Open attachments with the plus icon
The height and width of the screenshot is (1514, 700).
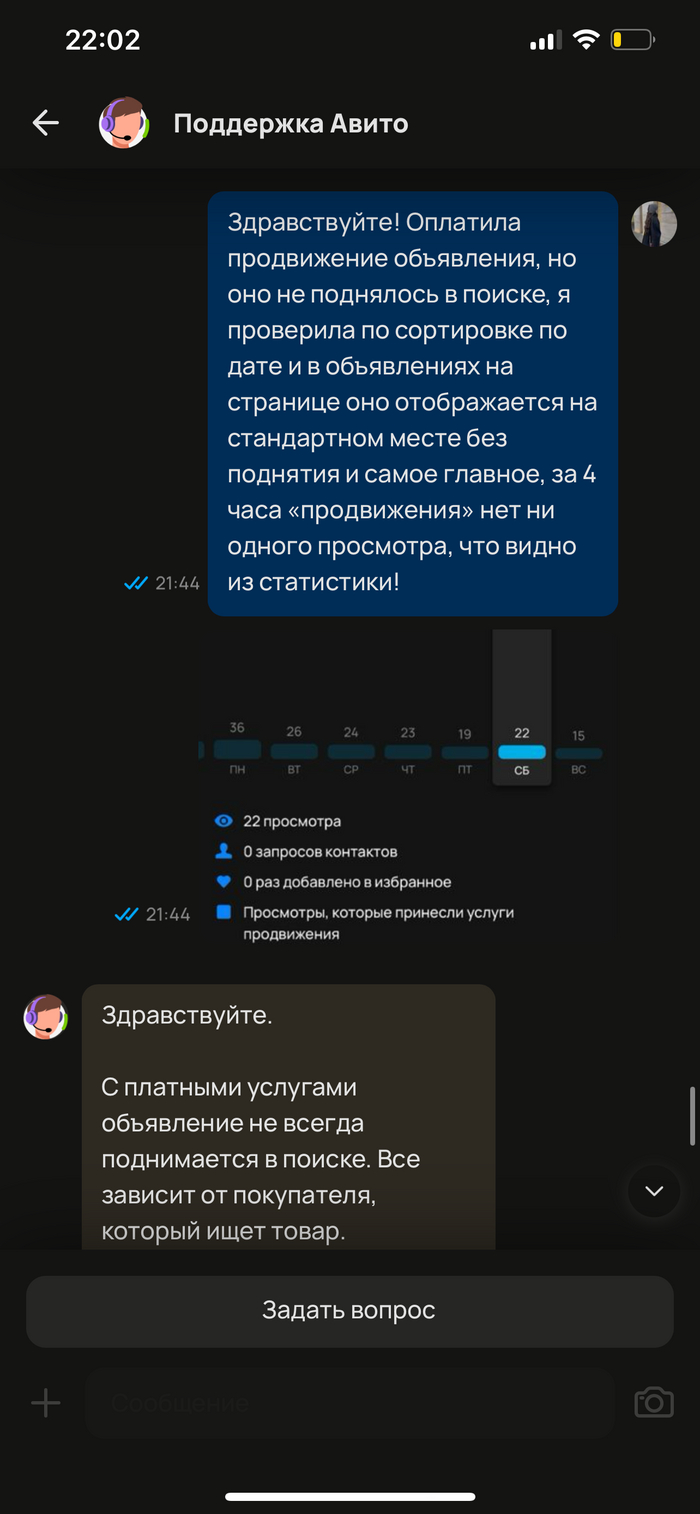coord(46,1403)
